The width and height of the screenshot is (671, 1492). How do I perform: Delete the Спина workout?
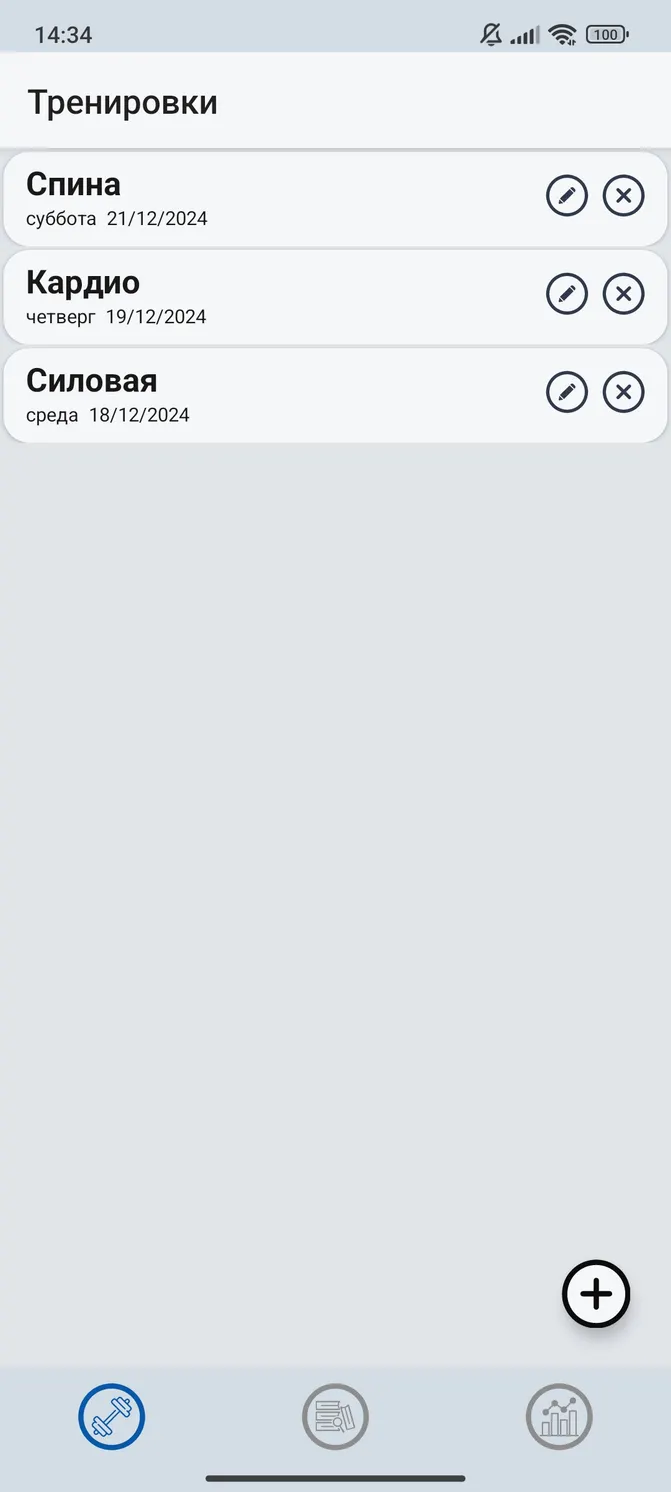(624, 195)
